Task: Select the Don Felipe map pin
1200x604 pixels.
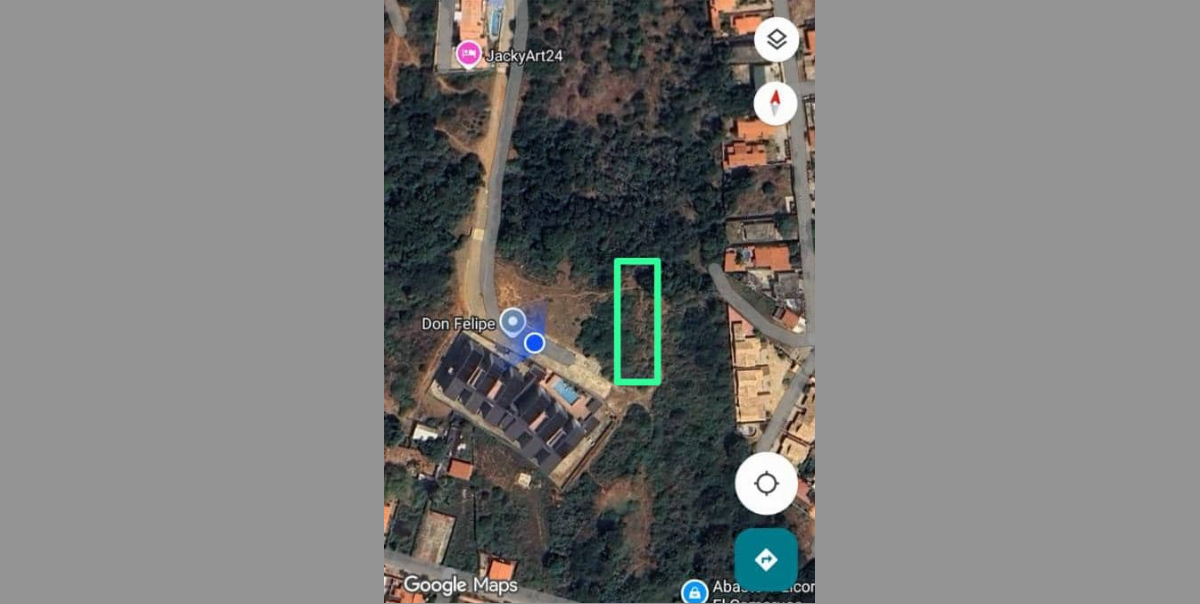Action: coord(513,322)
